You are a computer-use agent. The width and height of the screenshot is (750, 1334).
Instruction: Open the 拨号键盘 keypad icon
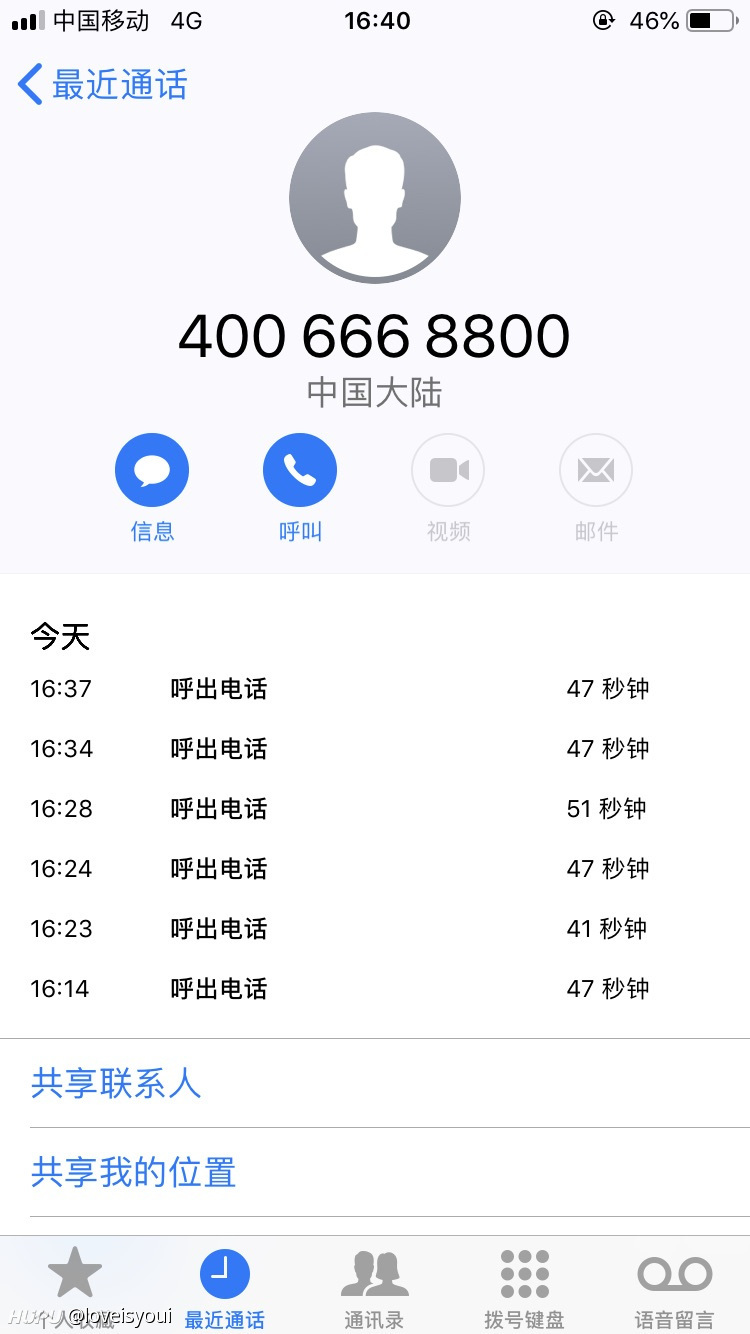[524, 1271]
